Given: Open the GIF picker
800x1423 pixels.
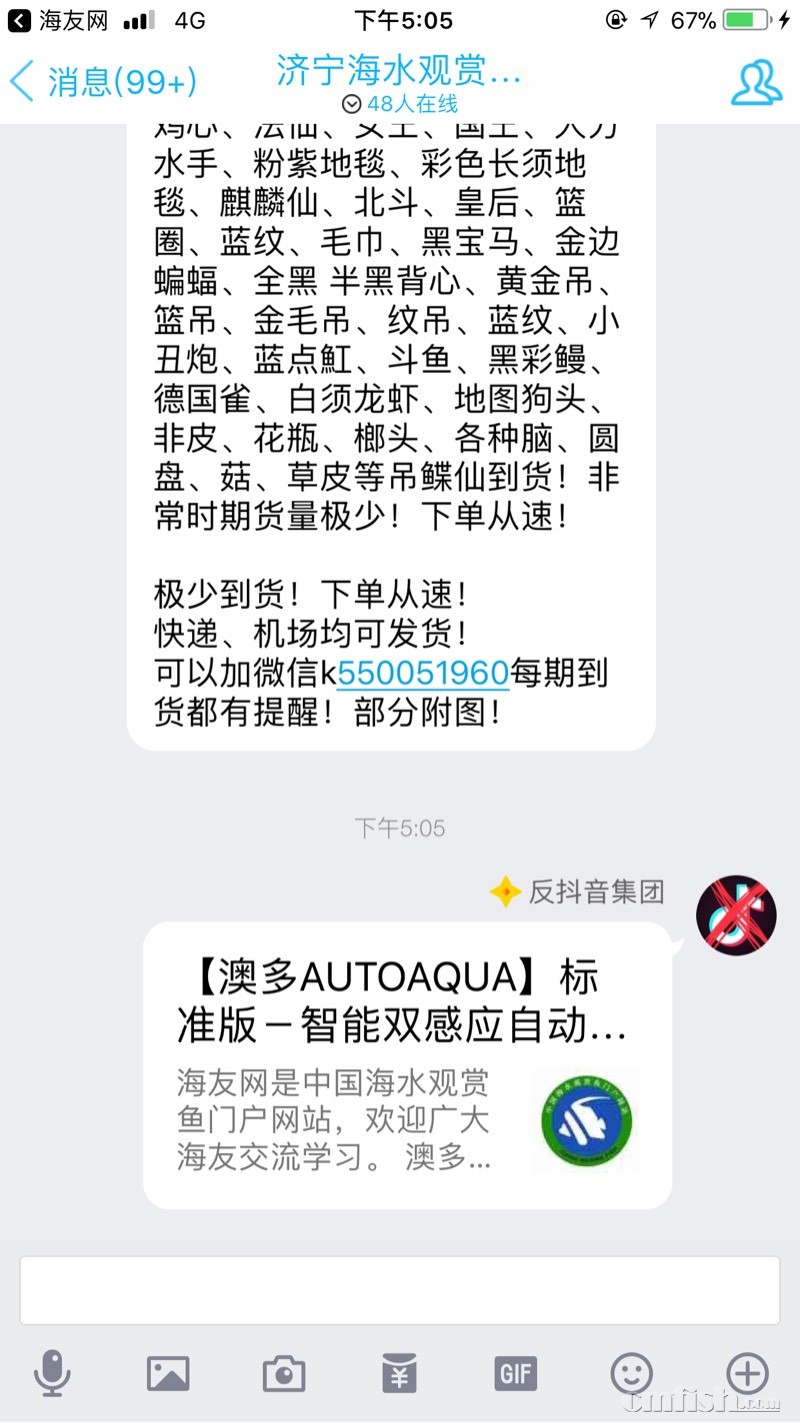Looking at the screenshot, I should pyautogui.click(x=515, y=1373).
